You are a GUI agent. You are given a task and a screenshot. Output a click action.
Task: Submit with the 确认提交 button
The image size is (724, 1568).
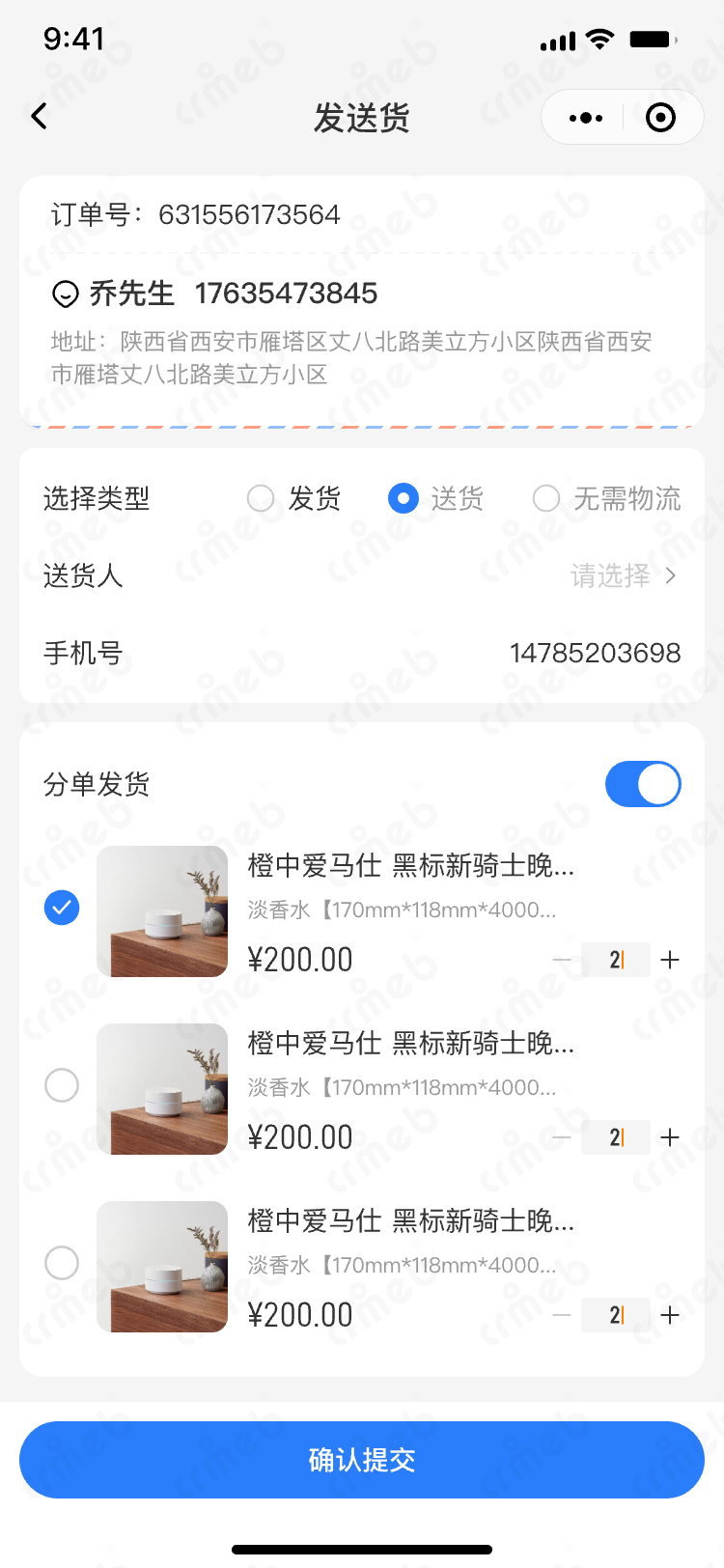362,1460
